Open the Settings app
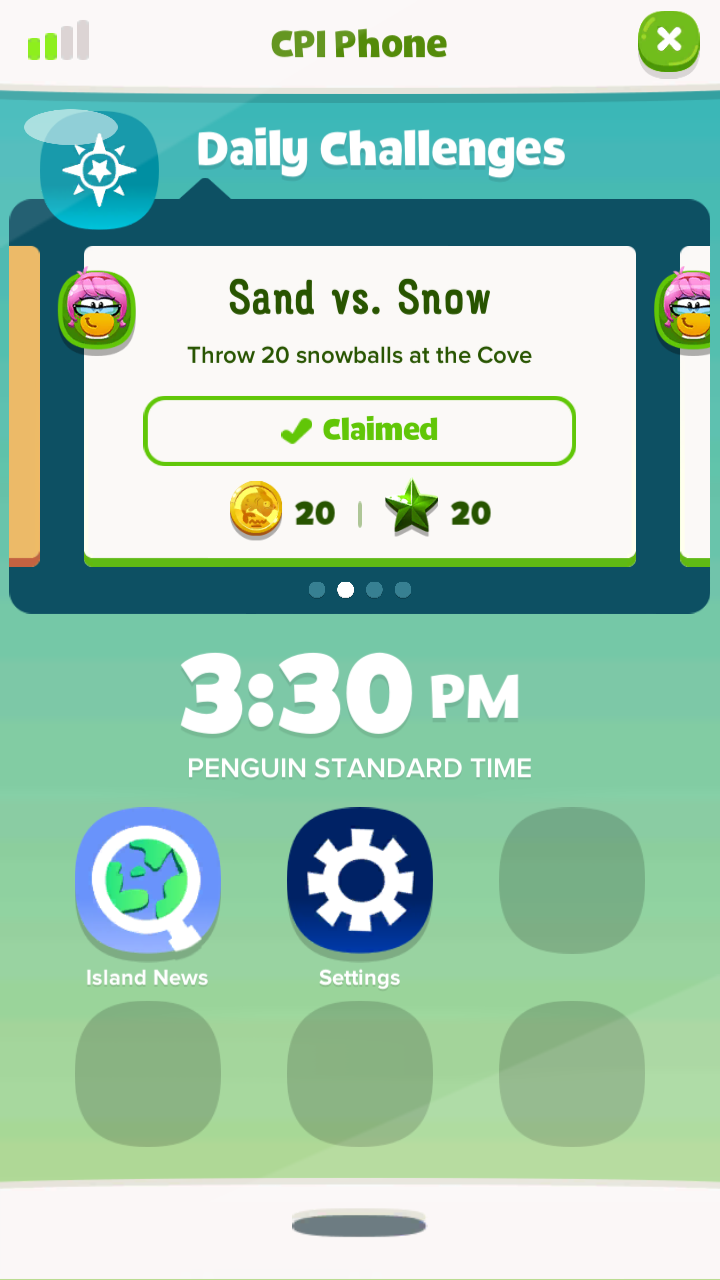 click(360, 880)
